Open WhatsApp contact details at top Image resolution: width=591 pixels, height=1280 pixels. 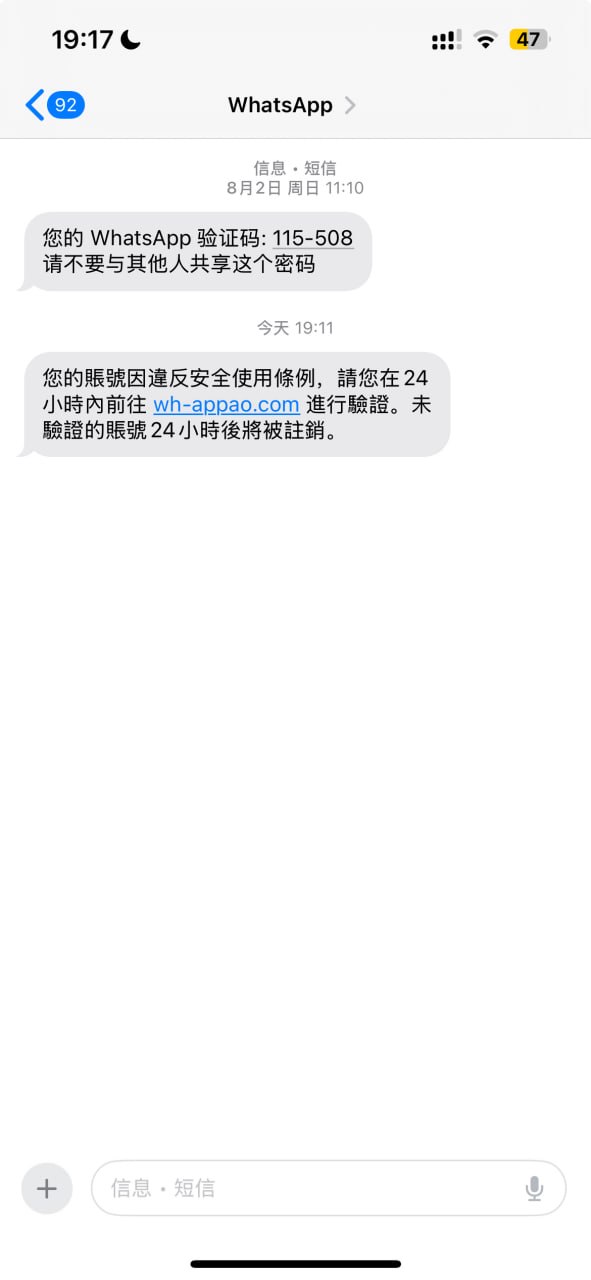pos(291,105)
